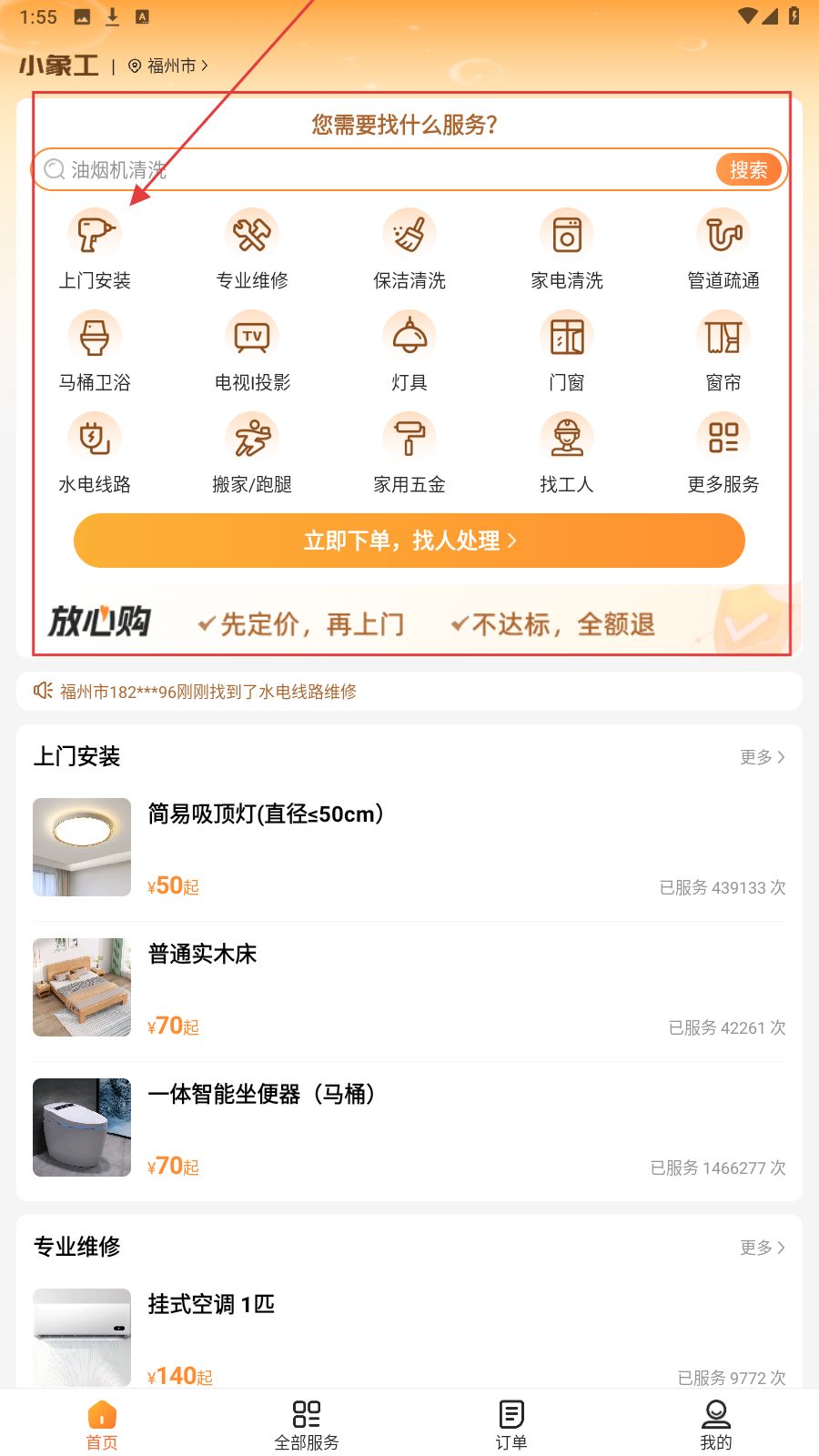Open 家电清洗 category

(567, 249)
